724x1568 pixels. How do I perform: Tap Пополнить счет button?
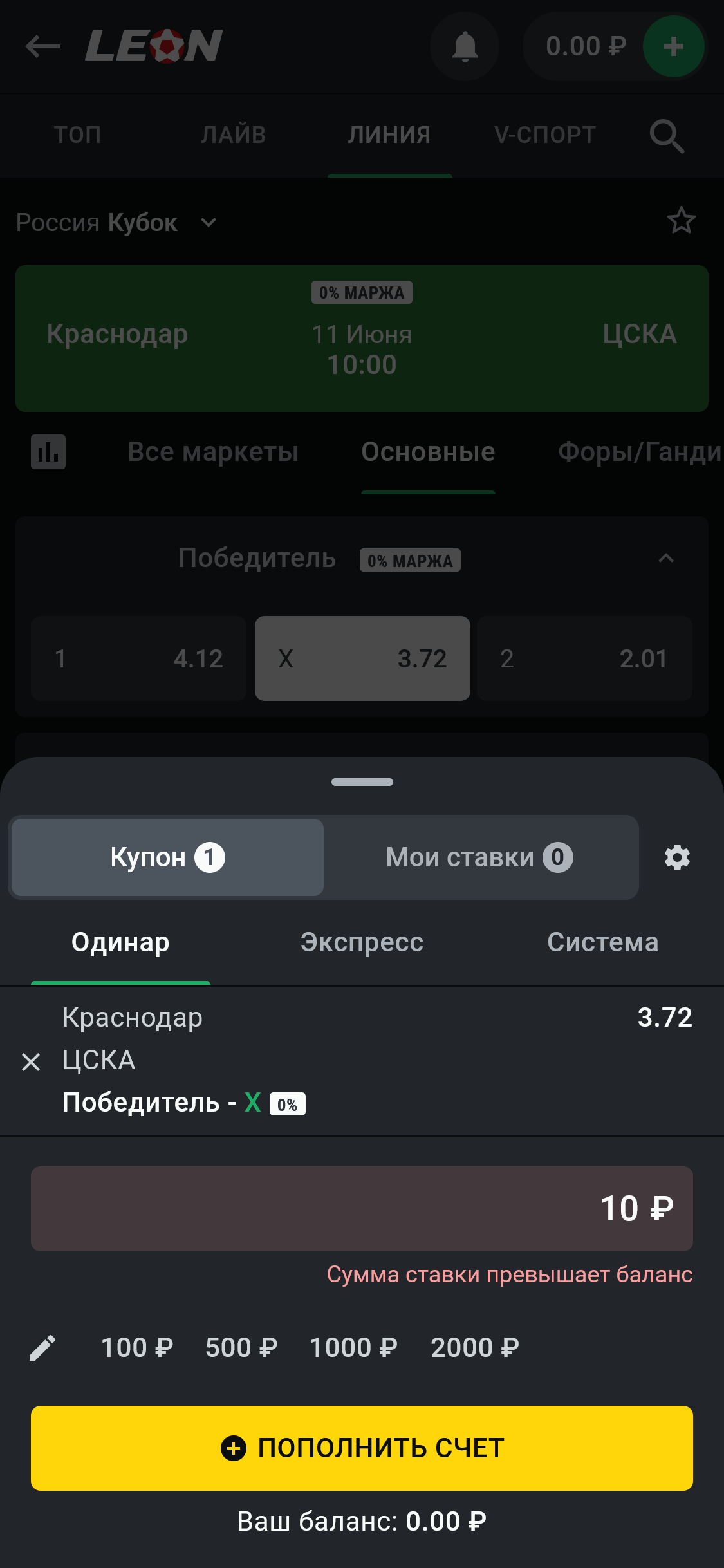pyautogui.click(x=362, y=1448)
